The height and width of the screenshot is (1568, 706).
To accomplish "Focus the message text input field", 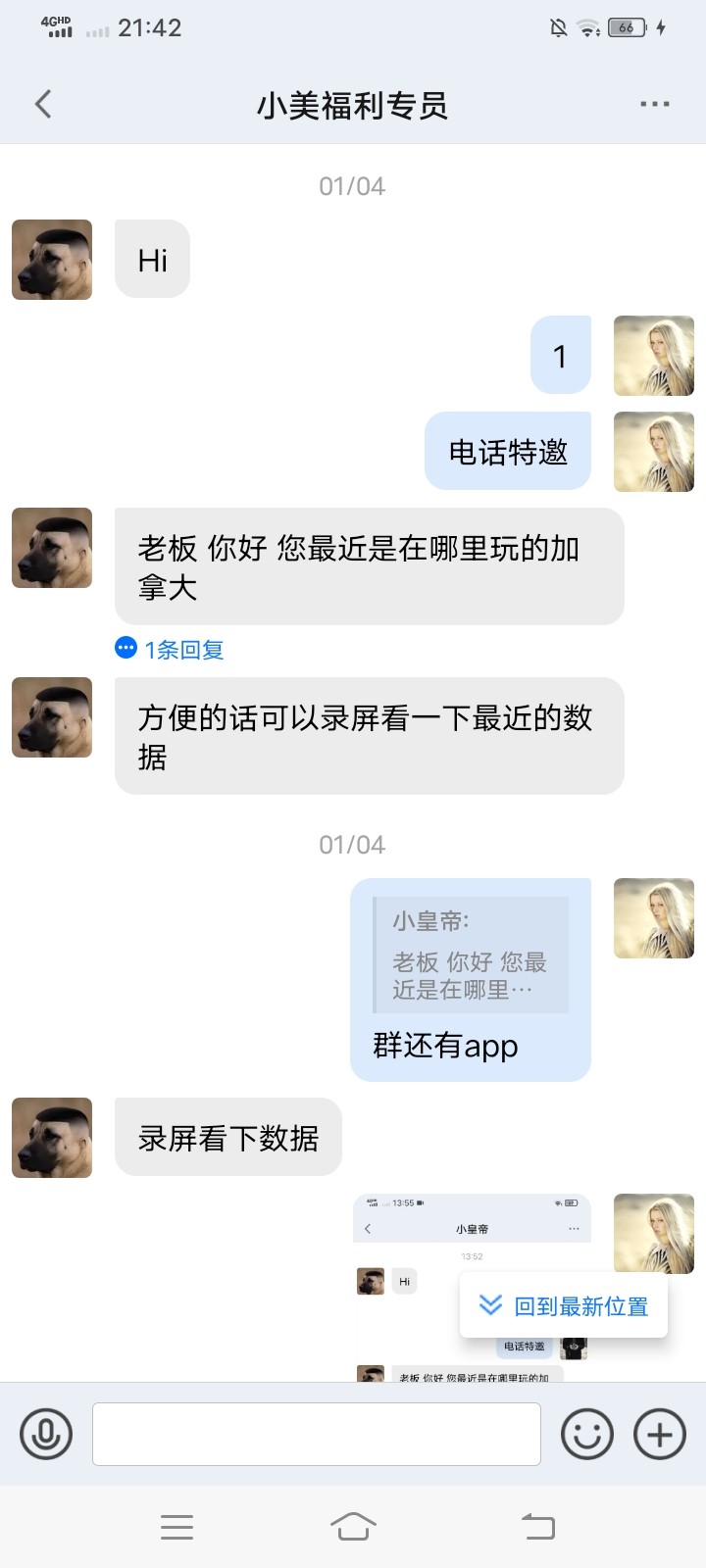I will 316,1435.
